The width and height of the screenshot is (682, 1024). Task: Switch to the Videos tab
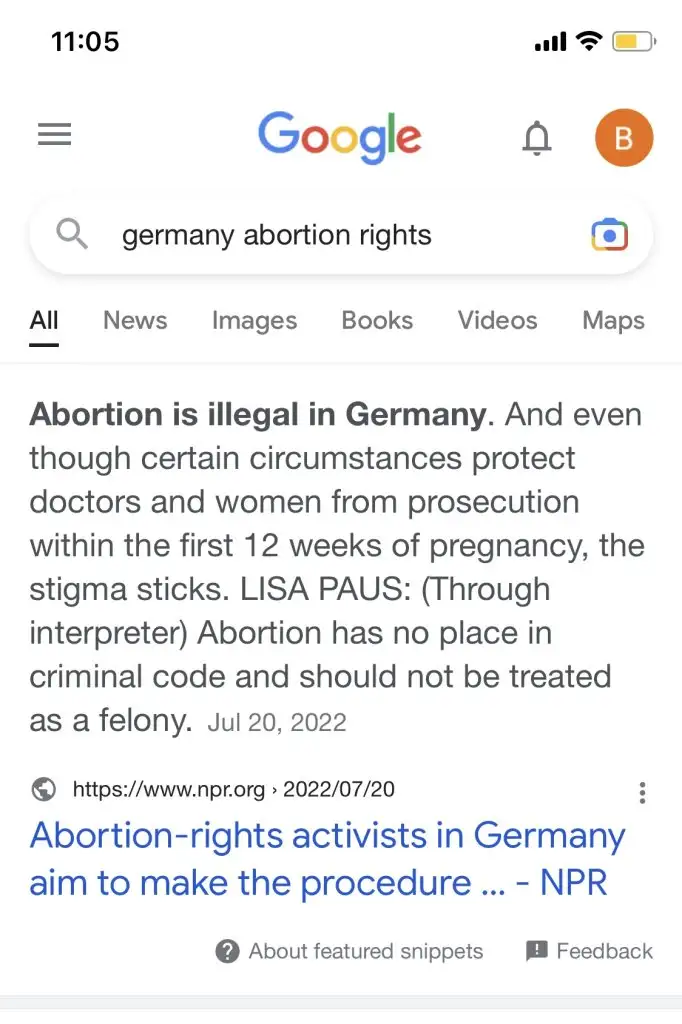click(497, 321)
